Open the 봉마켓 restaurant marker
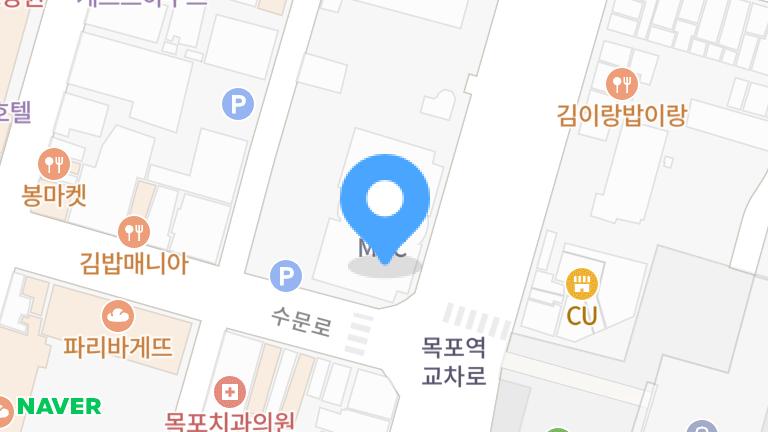 (x=52, y=163)
